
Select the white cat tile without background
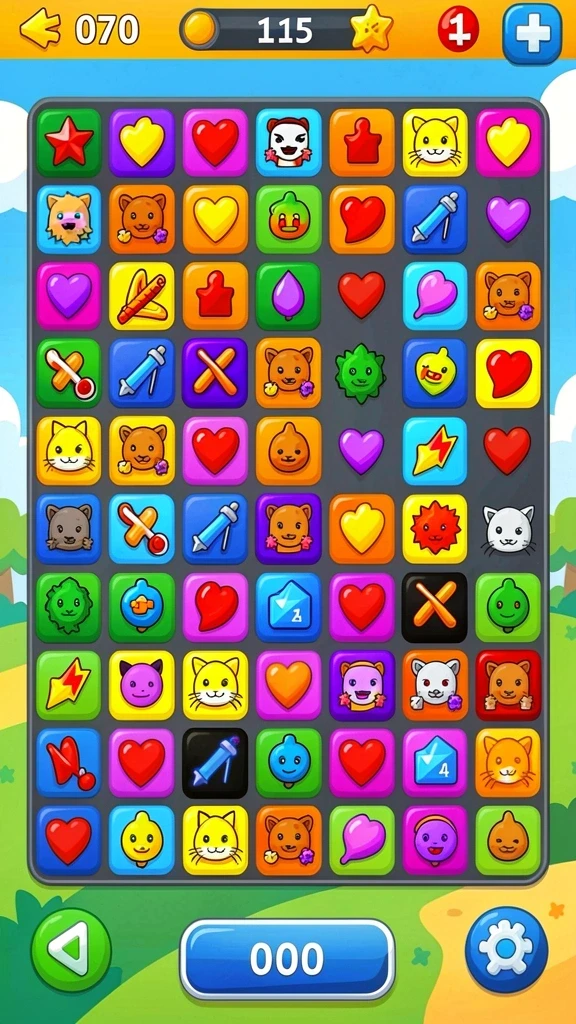click(508, 529)
